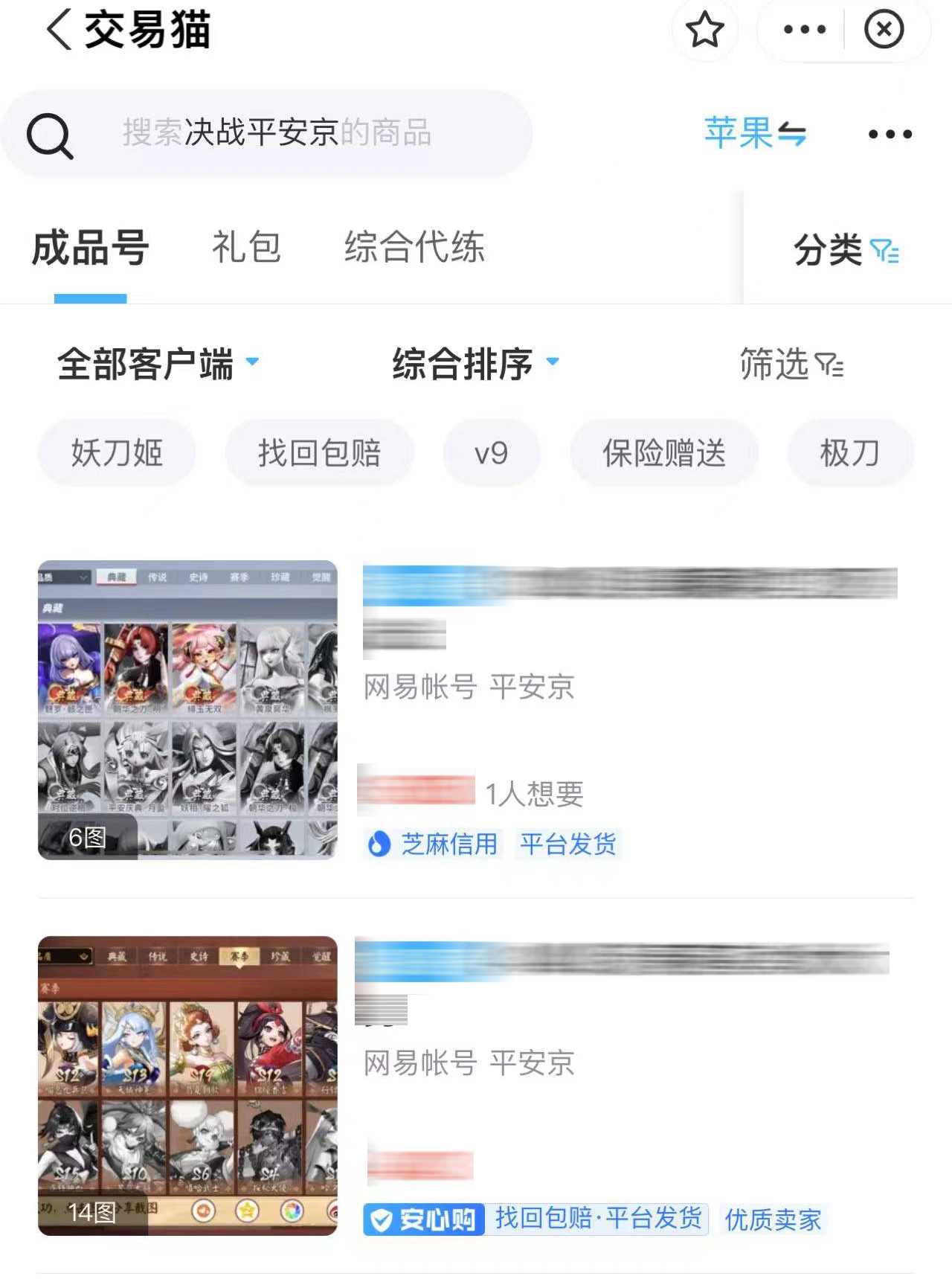Apply the 保险赠送 chip
Viewport: 952px width, 1279px height.
click(663, 453)
